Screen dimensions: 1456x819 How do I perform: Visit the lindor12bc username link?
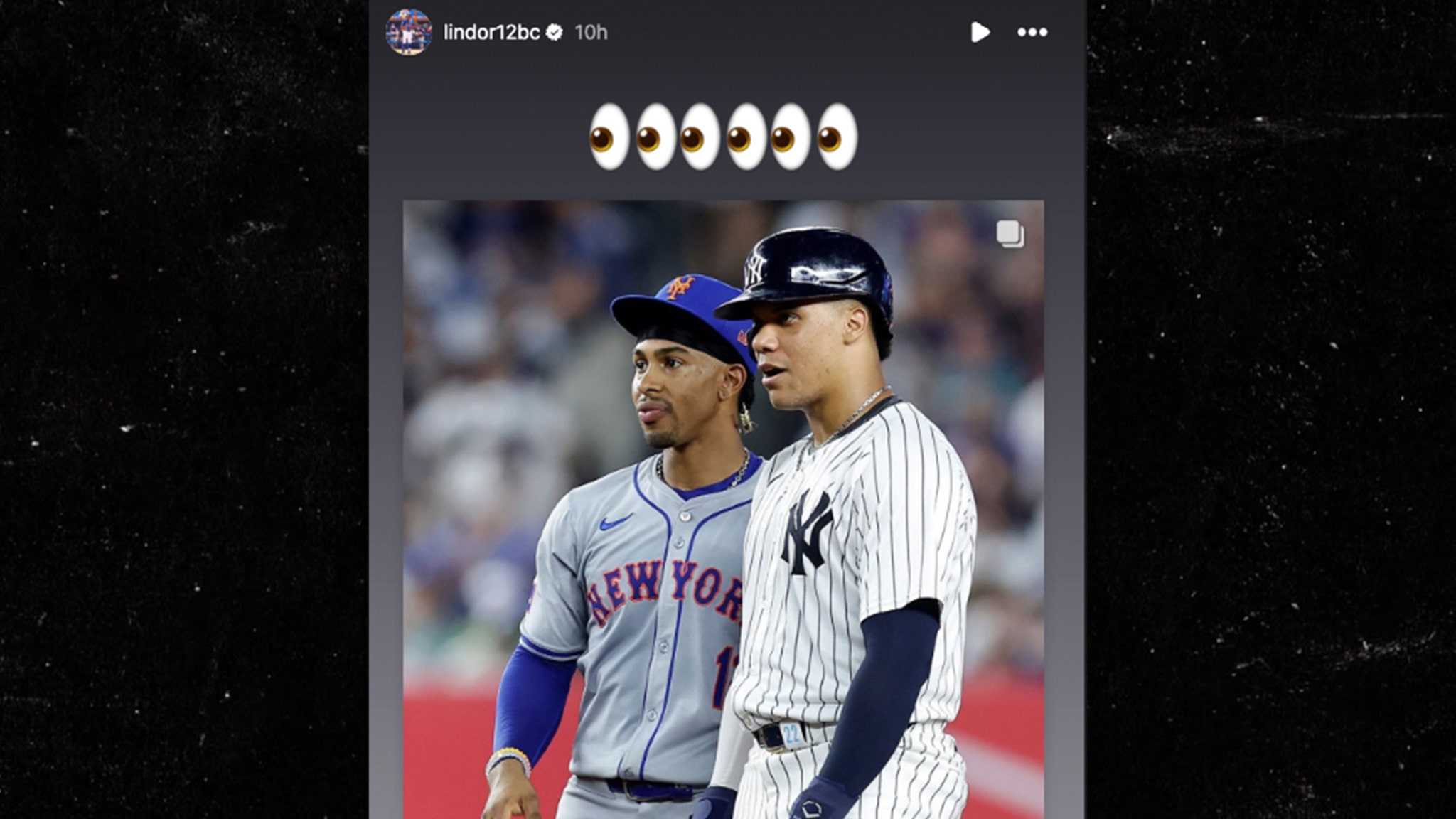click(x=491, y=33)
